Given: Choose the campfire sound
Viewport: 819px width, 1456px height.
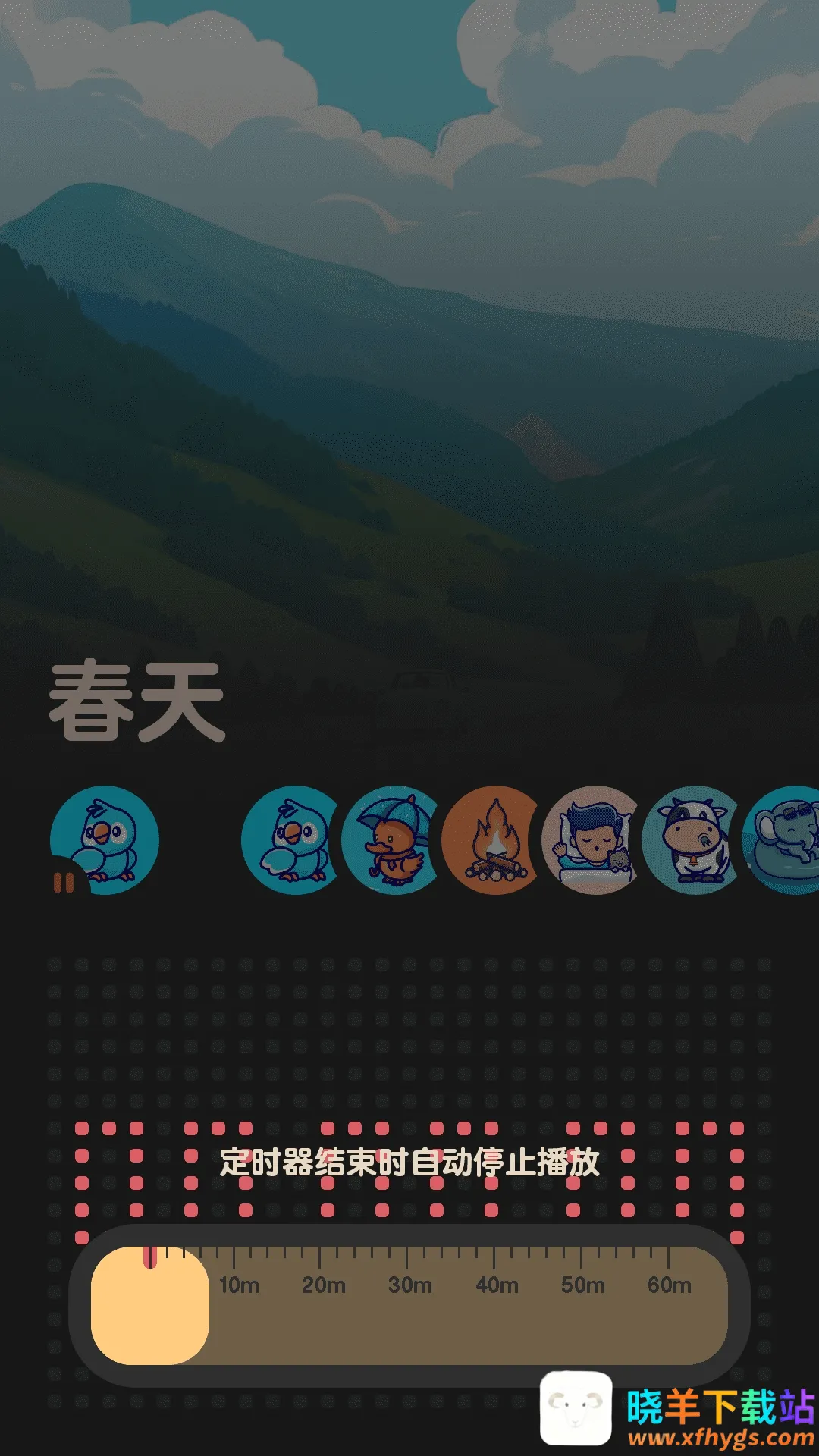Looking at the screenshot, I should (x=491, y=840).
